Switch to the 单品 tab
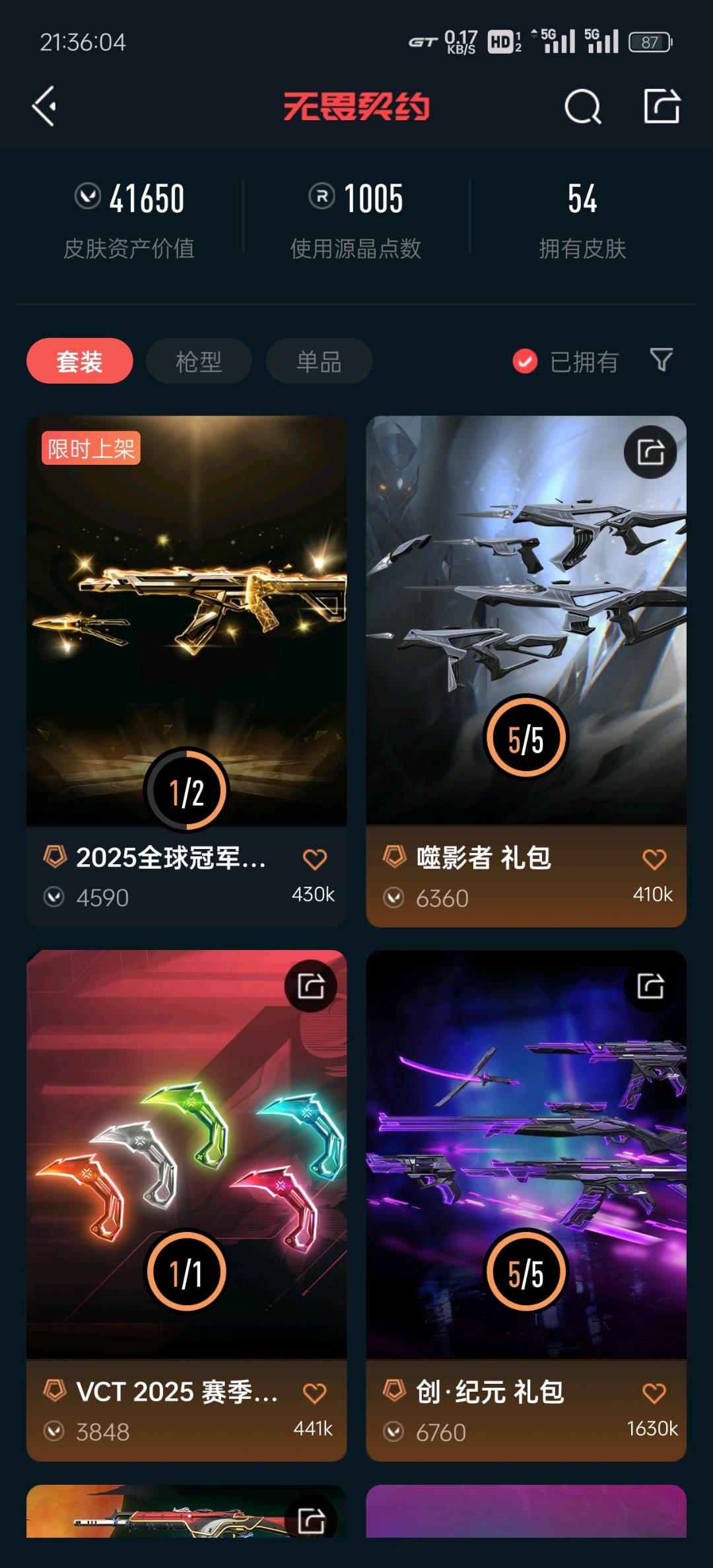The width and height of the screenshot is (713, 1568). pos(319,361)
